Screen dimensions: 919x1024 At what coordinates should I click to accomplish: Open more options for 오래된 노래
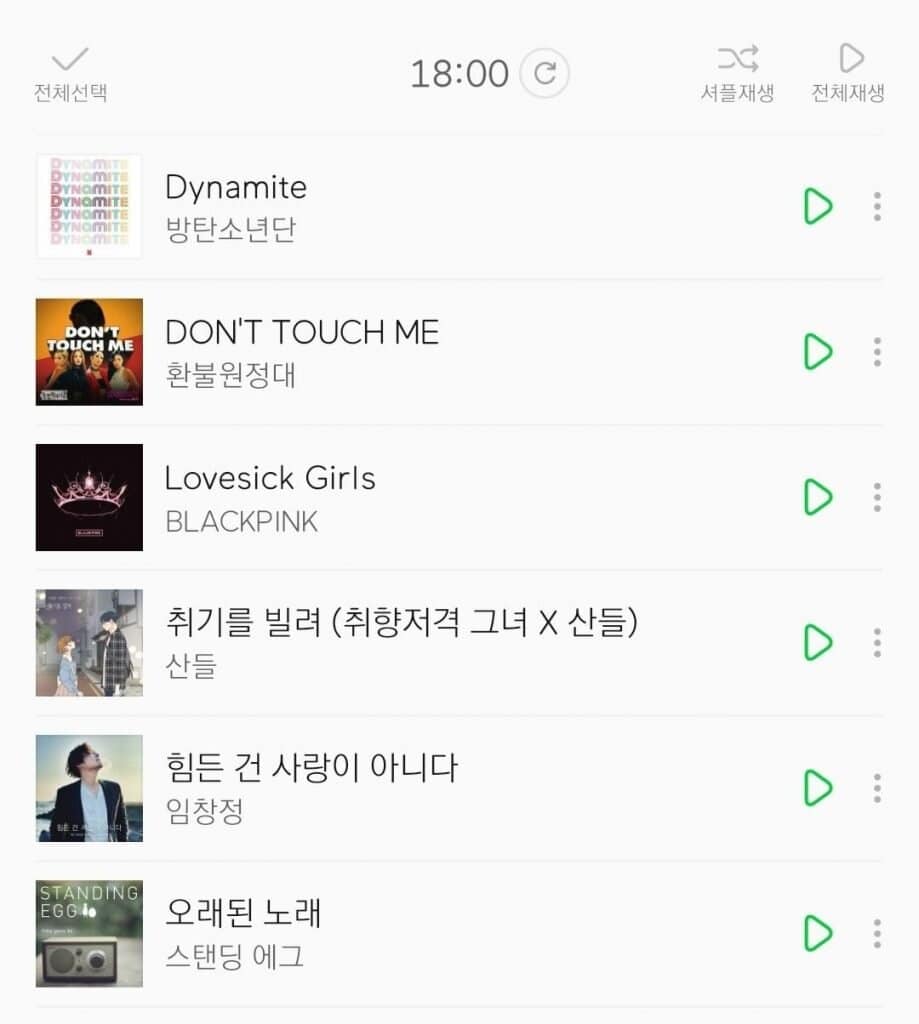coord(877,933)
